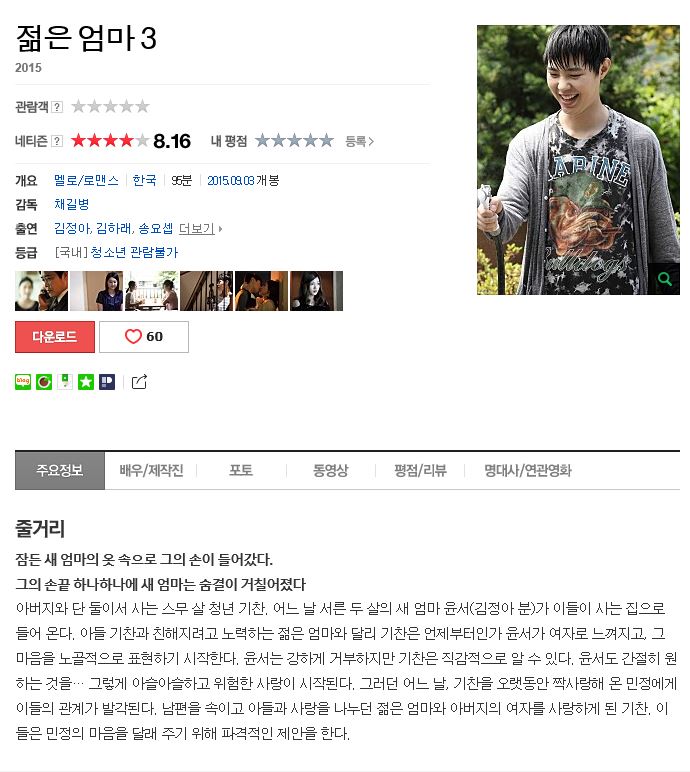
Task: Open director 채길병's page
Action: point(72,204)
